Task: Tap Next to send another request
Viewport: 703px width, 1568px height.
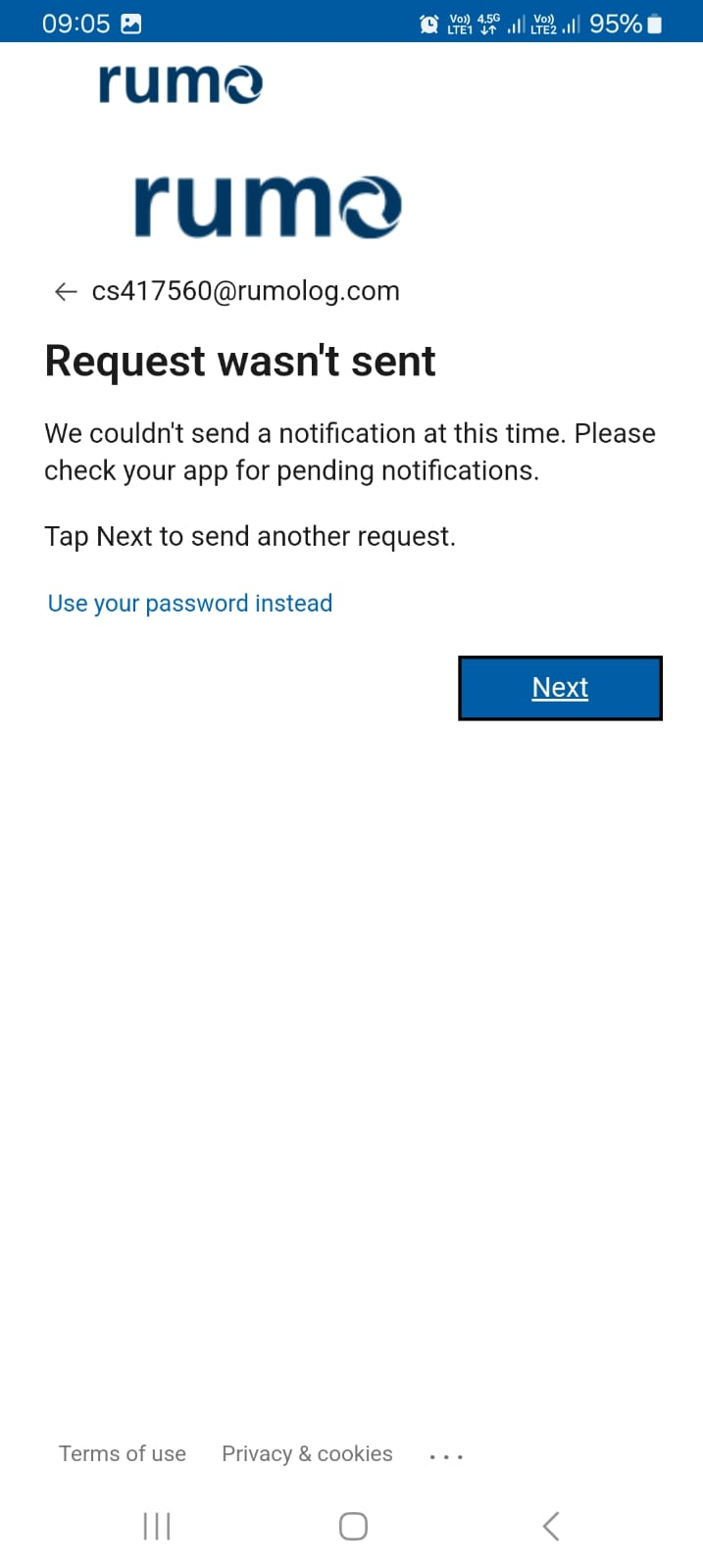Action: point(560,688)
